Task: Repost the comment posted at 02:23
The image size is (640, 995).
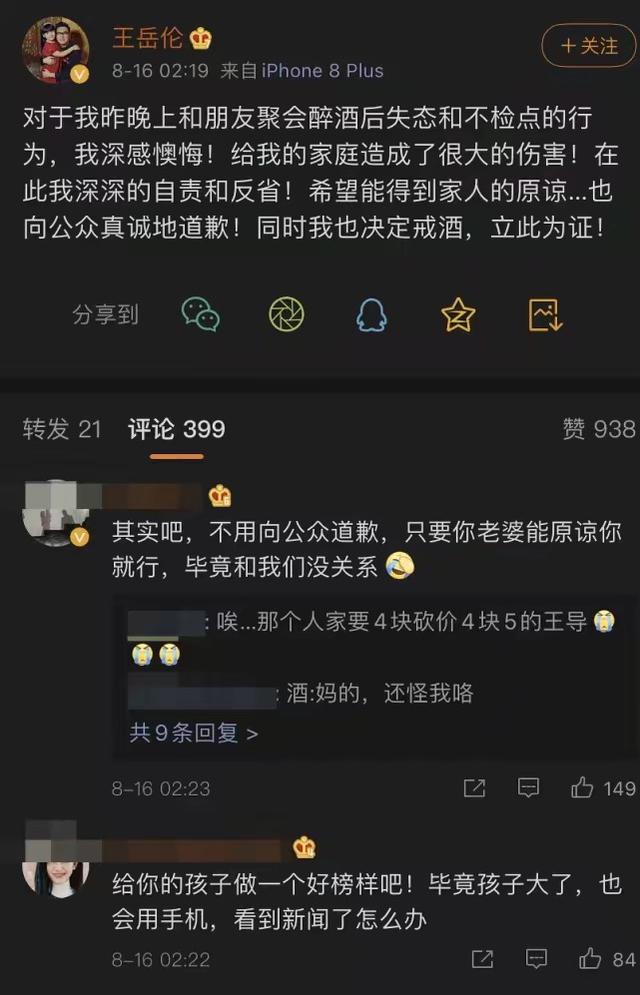Action: click(474, 788)
